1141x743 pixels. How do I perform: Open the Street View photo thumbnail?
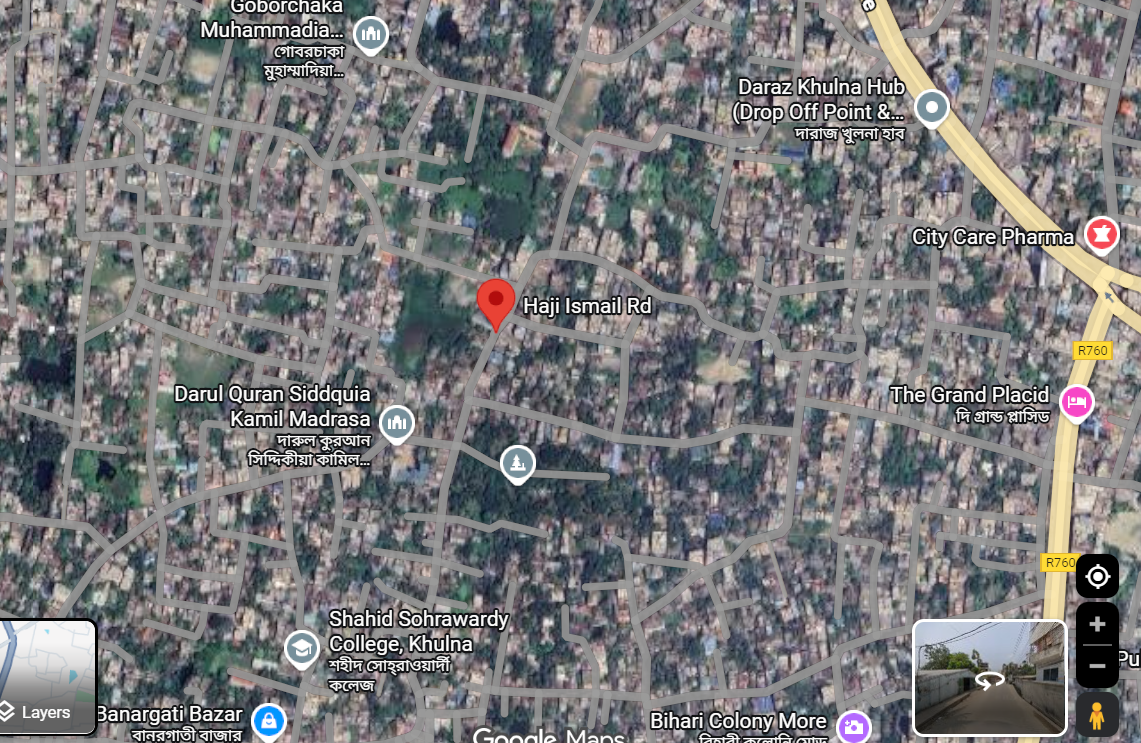point(989,678)
